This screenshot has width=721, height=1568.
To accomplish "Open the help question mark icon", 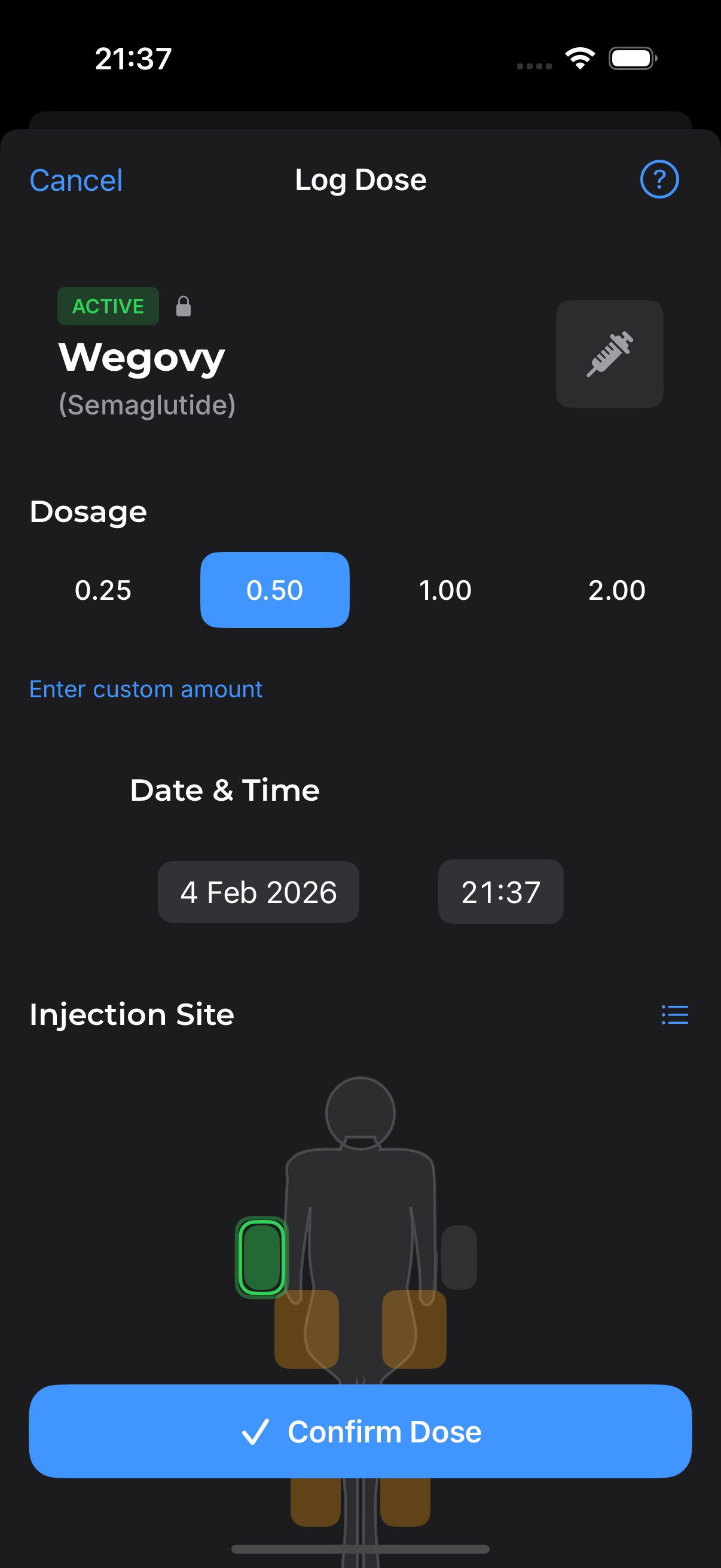I will 659,179.
